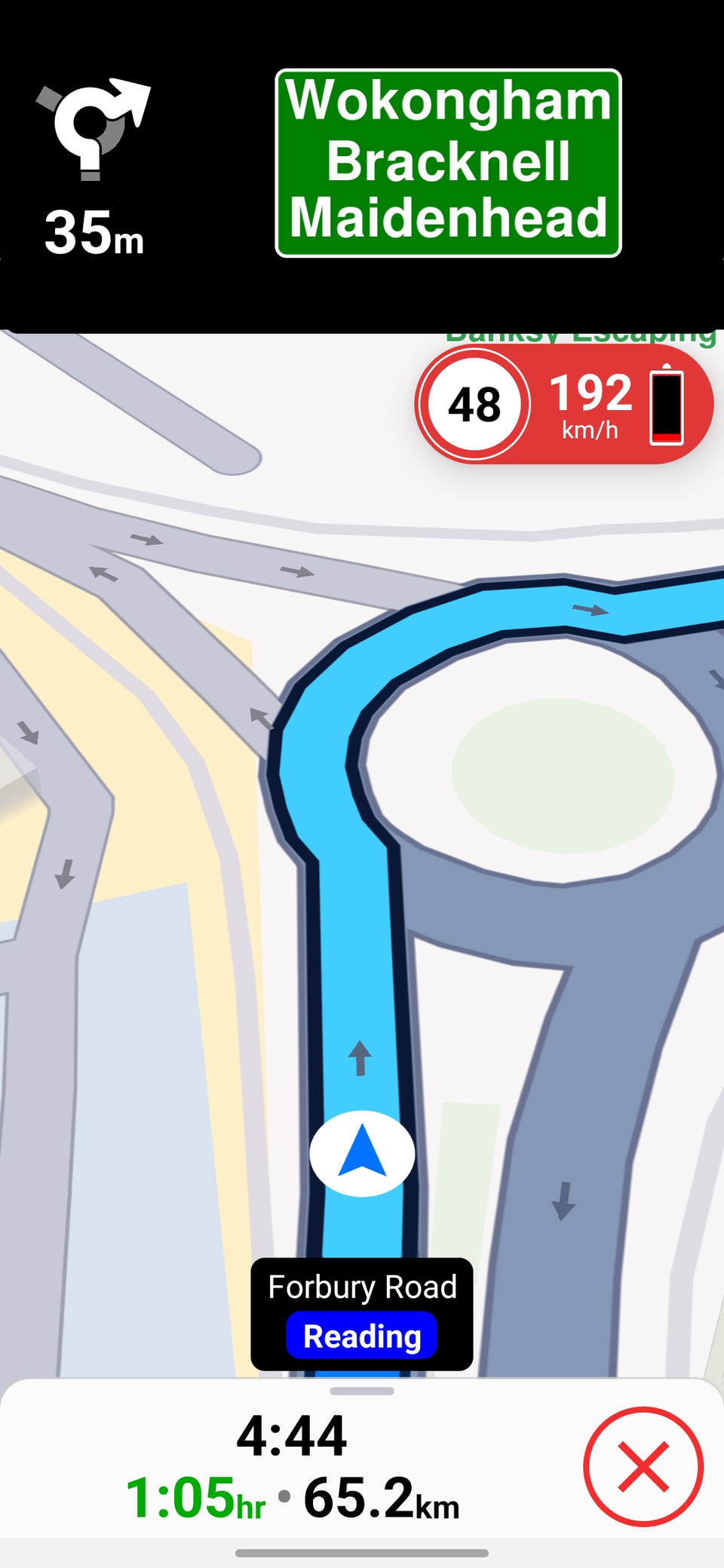Expand the trip info panel handle
The image size is (724, 1568).
coord(362,1392)
